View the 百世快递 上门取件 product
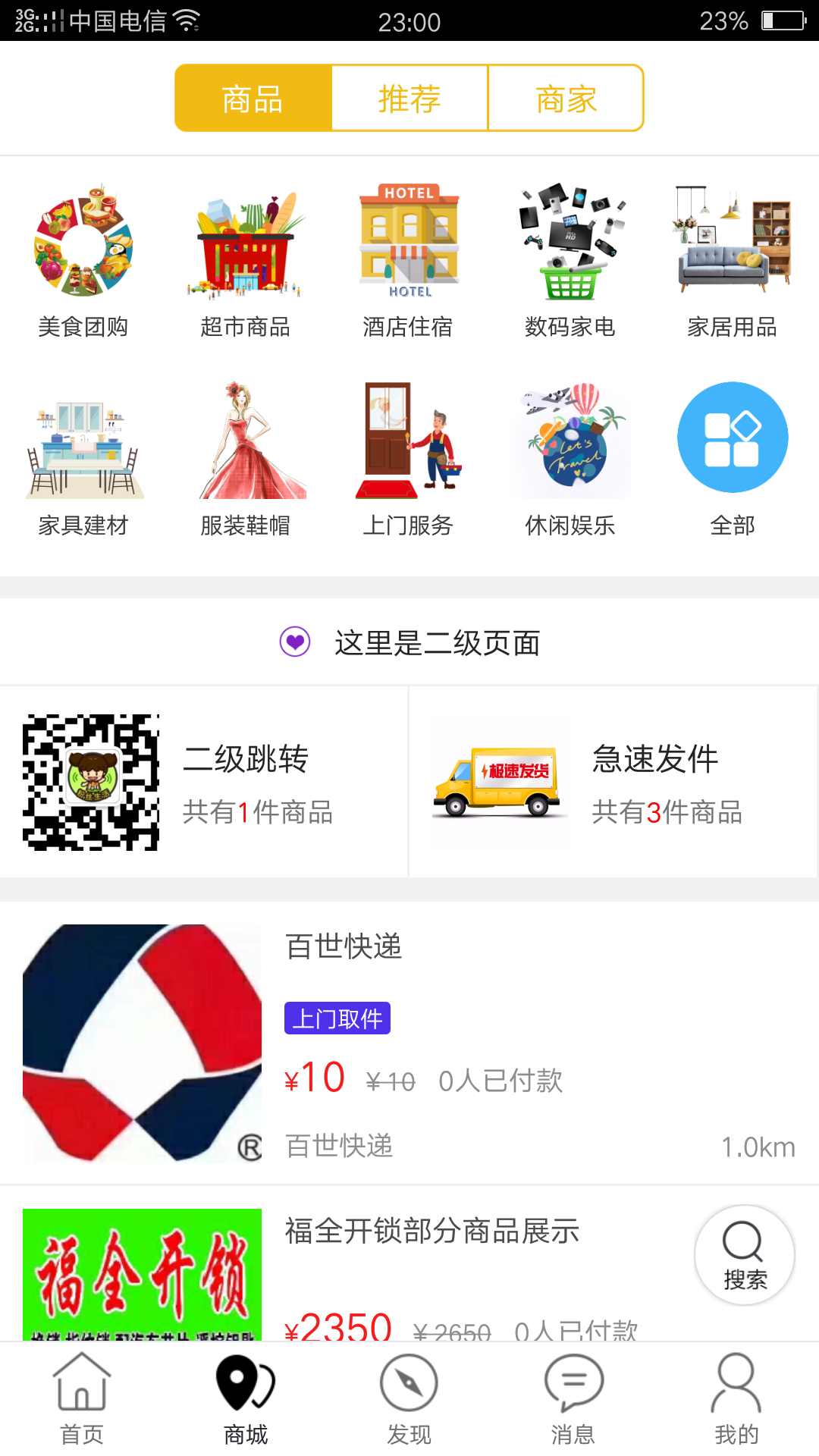 point(409,1043)
